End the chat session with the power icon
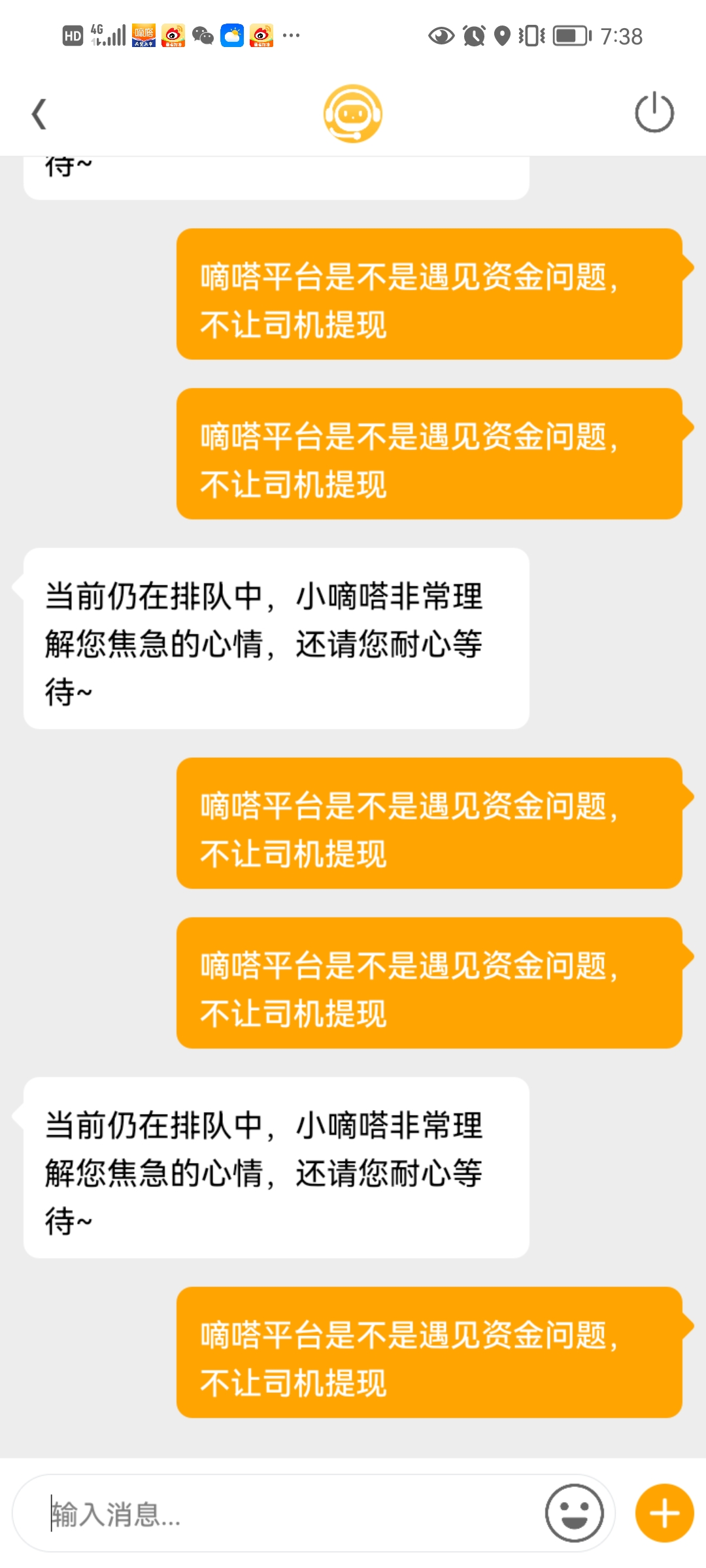Image resolution: width=706 pixels, height=1568 pixels. 654,113
